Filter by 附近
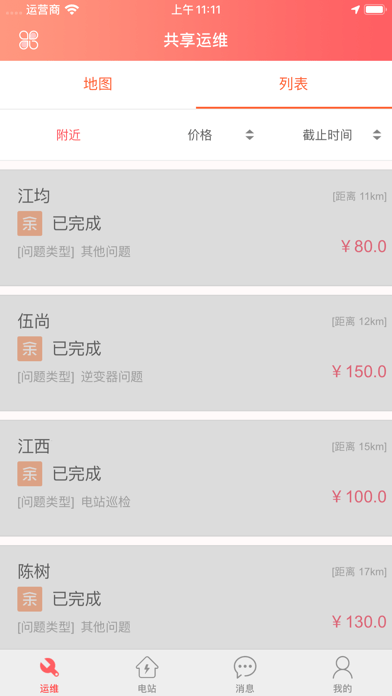 pyautogui.click(x=68, y=135)
